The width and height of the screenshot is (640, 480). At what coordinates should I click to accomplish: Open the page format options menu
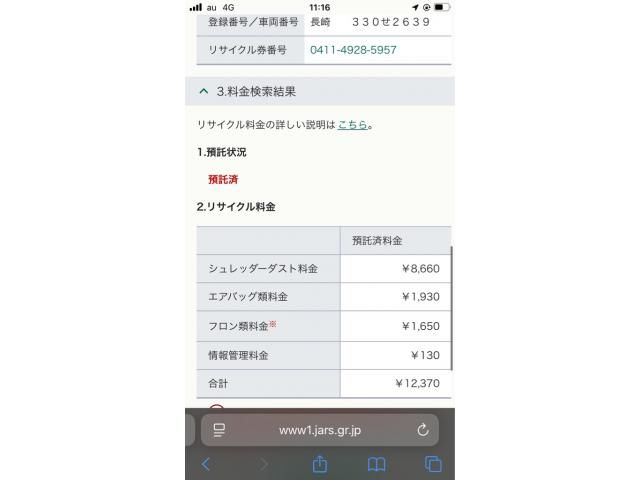(x=219, y=430)
